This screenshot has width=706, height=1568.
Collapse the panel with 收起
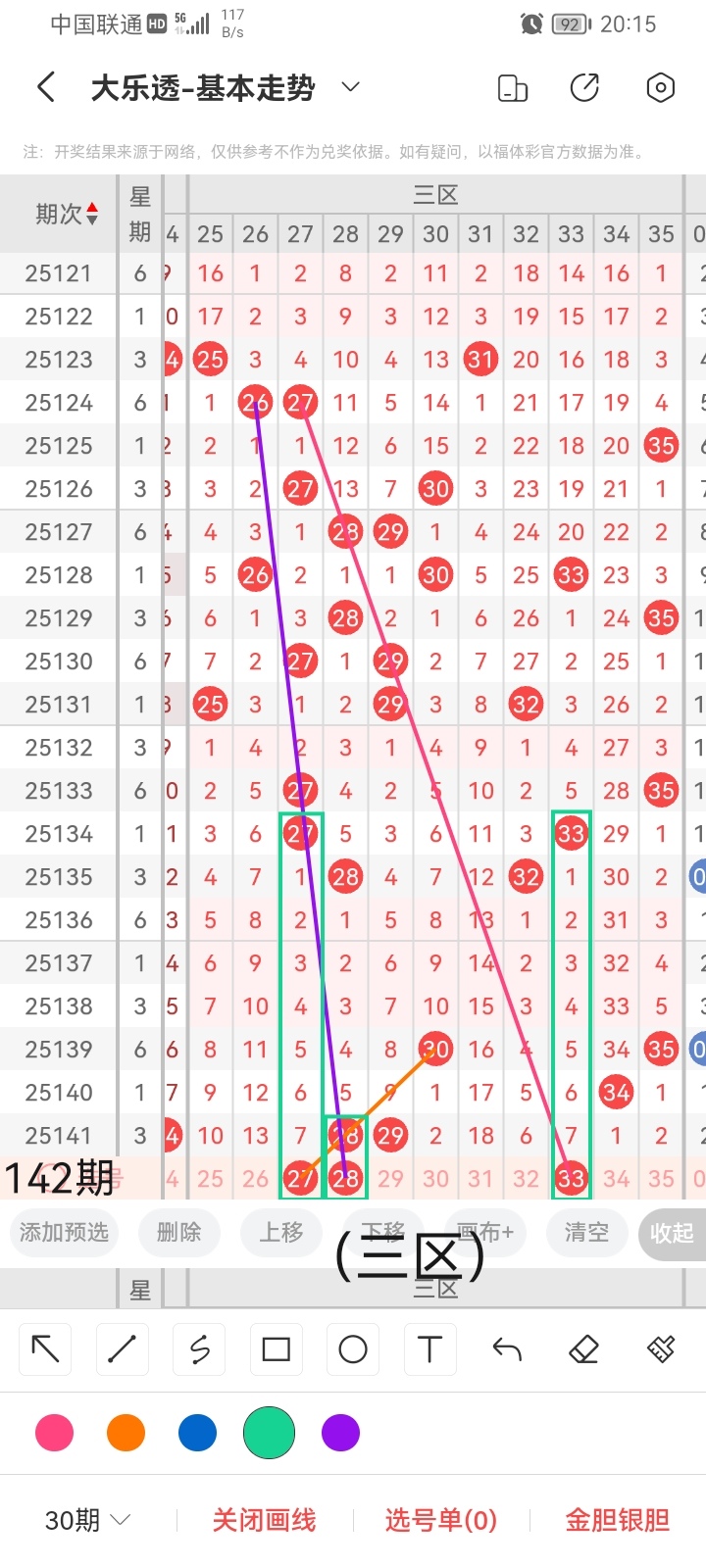pyautogui.click(x=672, y=1233)
